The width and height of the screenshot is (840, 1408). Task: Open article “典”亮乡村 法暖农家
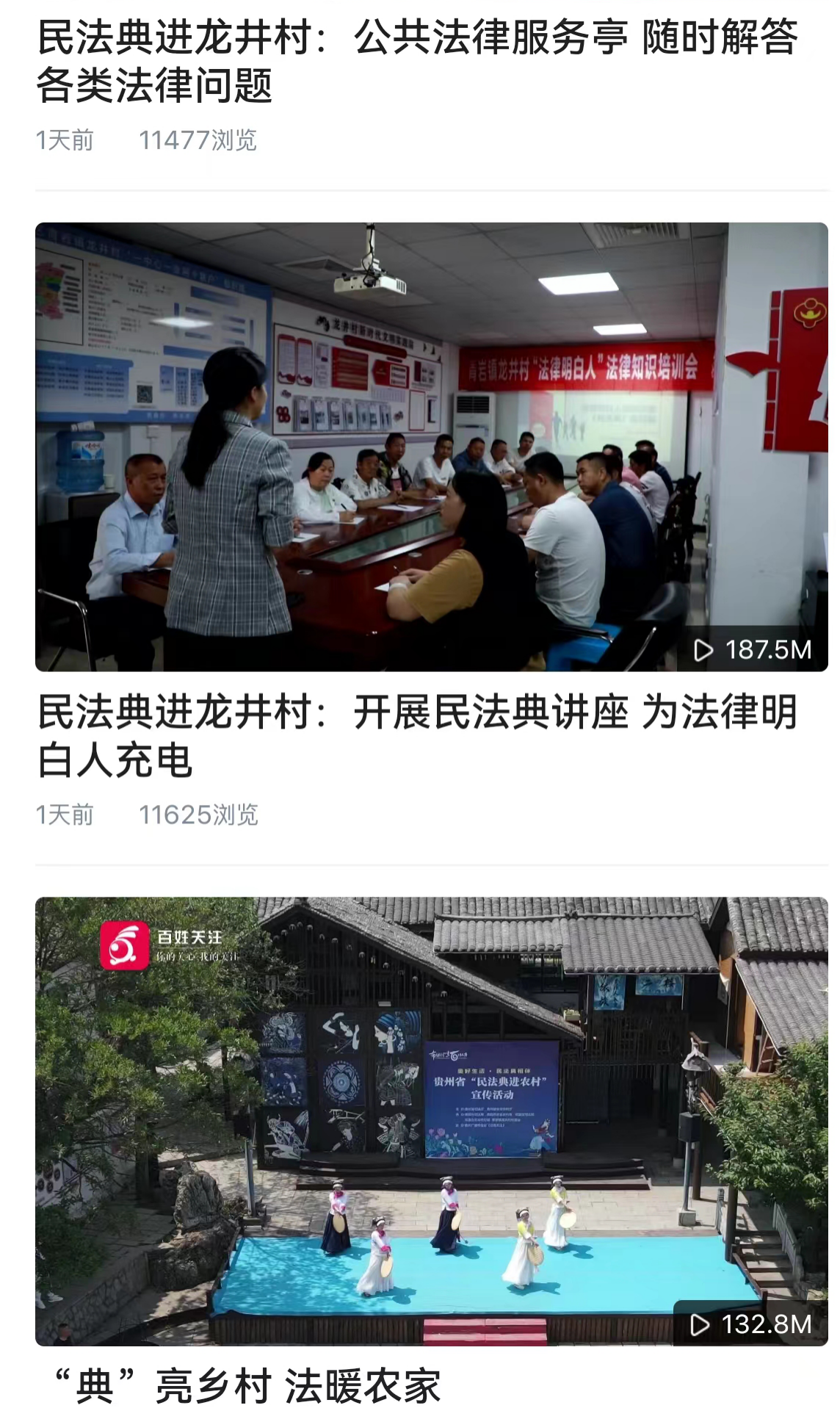(x=248, y=1385)
